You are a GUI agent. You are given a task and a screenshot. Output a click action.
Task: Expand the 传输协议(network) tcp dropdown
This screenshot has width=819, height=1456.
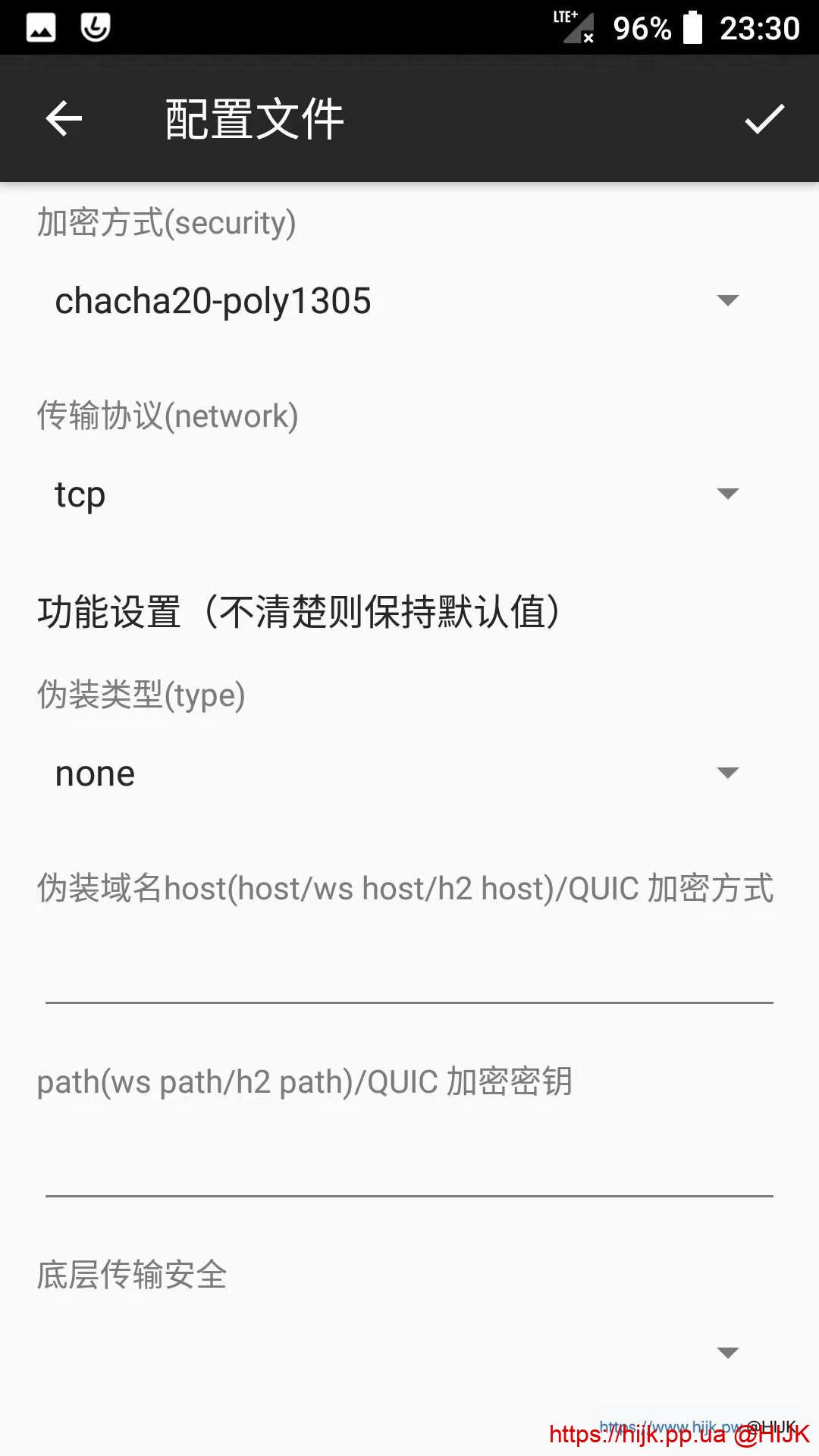(x=394, y=494)
